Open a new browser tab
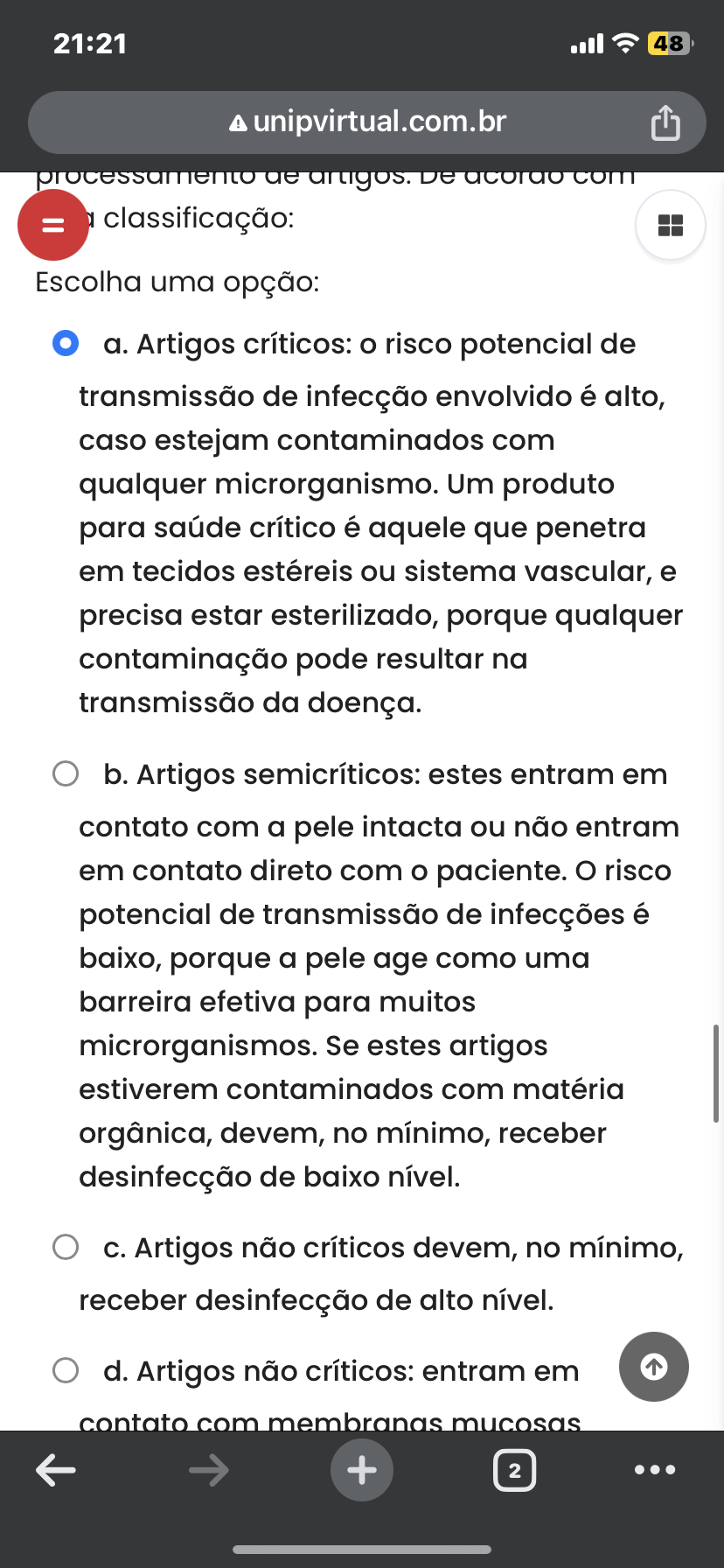 coord(362,1470)
